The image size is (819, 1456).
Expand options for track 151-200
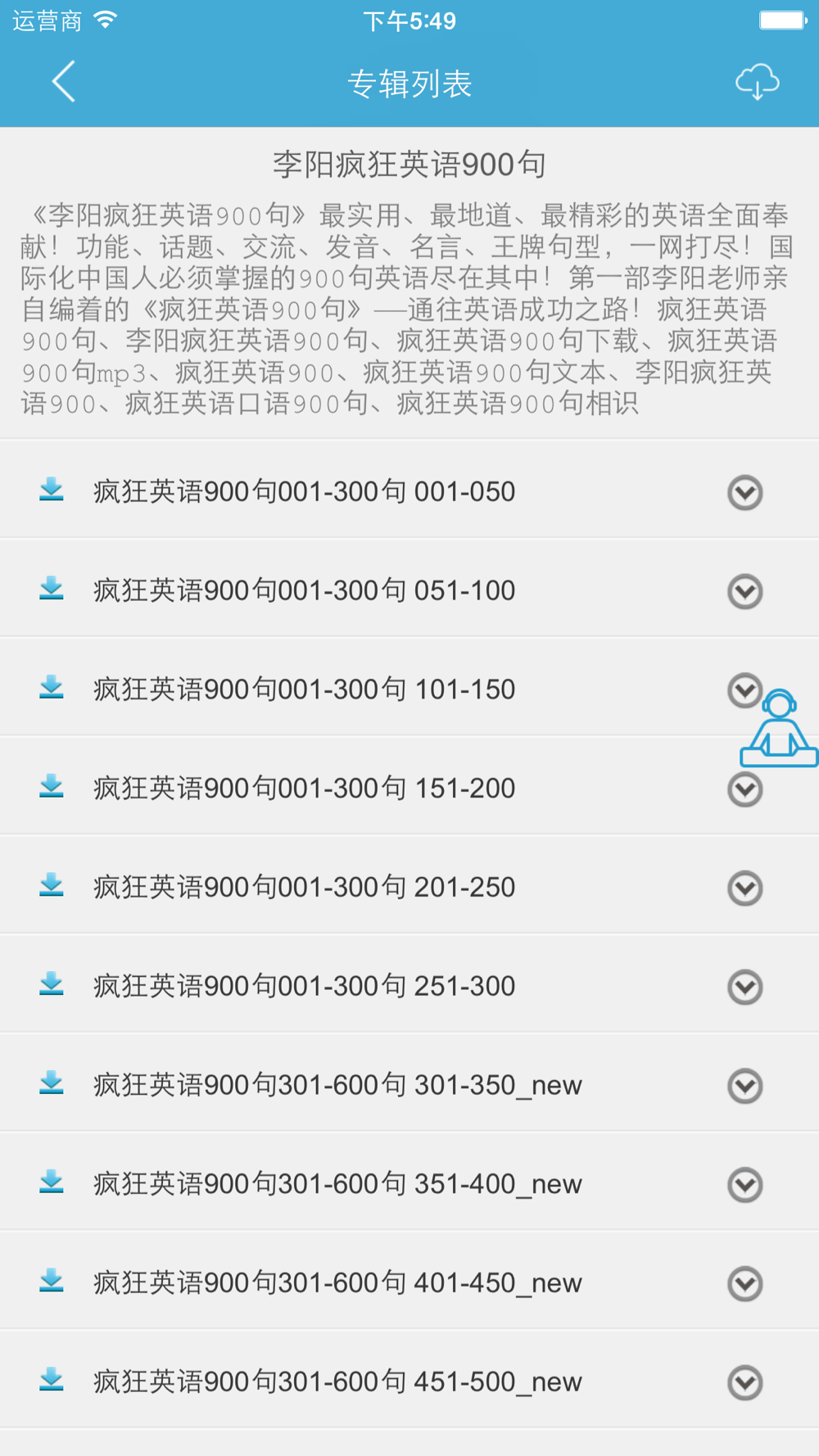tap(745, 789)
